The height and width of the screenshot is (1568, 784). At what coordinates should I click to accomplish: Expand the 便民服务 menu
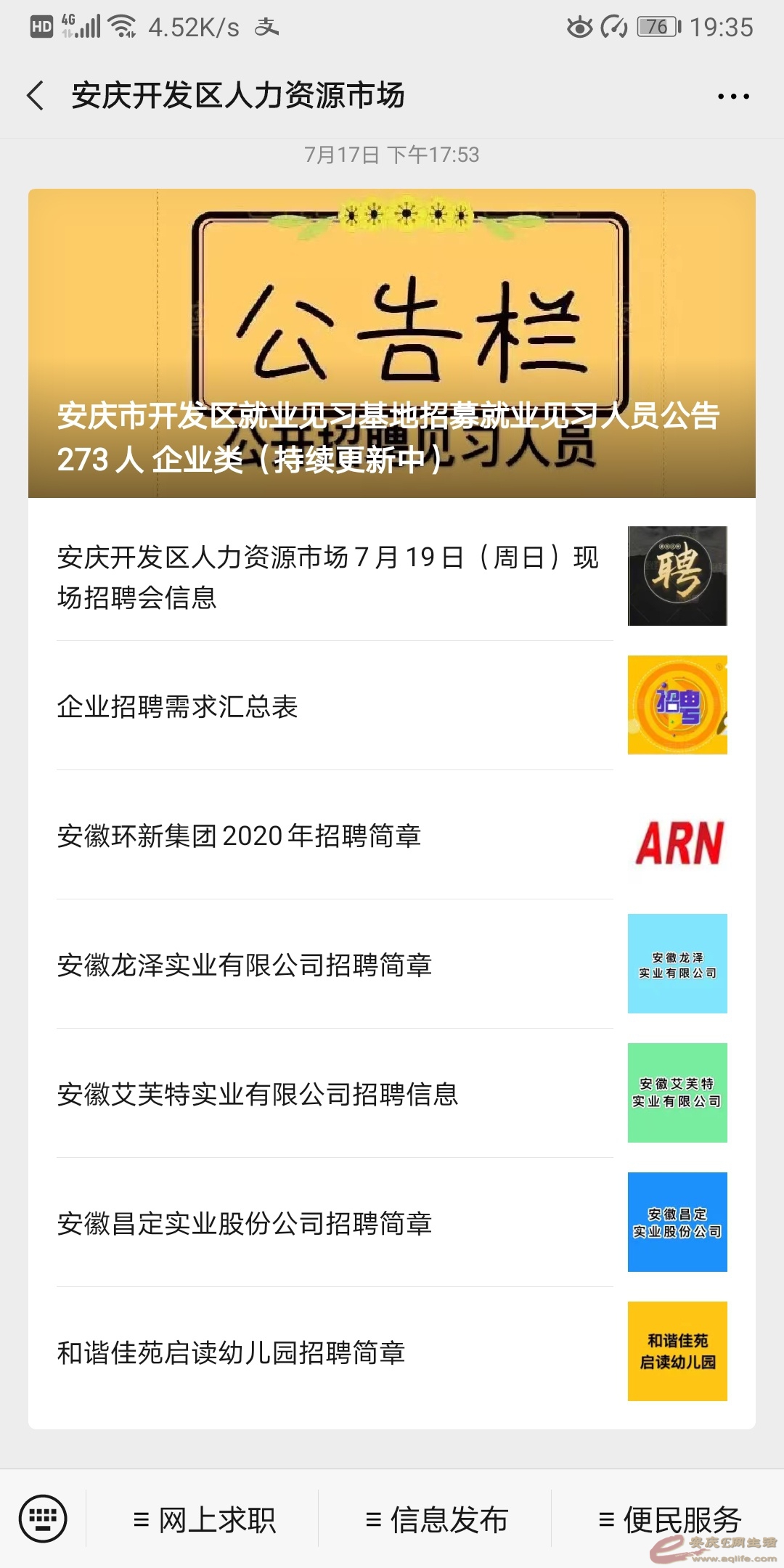669,1520
